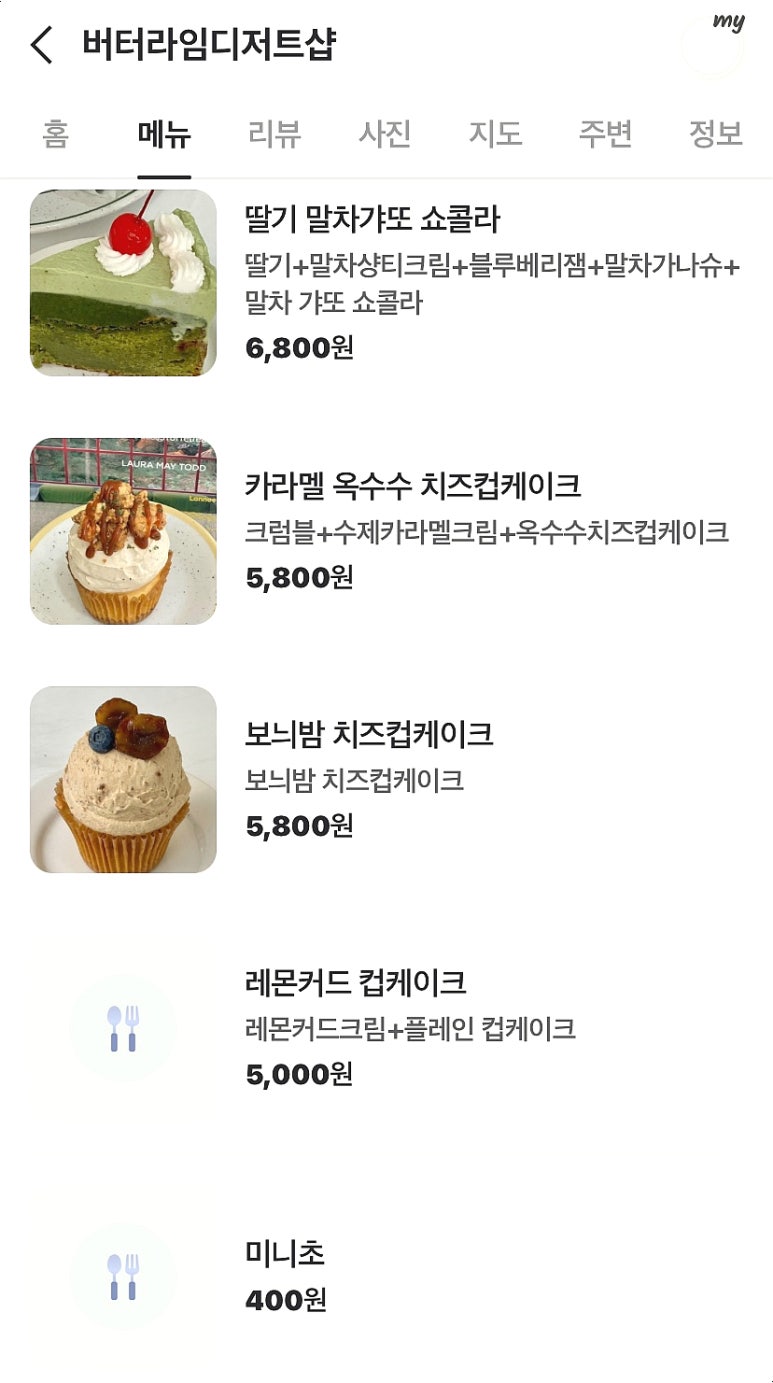The width and height of the screenshot is (773, 1383).
Task: Switch to the 지도 tab
Action: (495, 134)
